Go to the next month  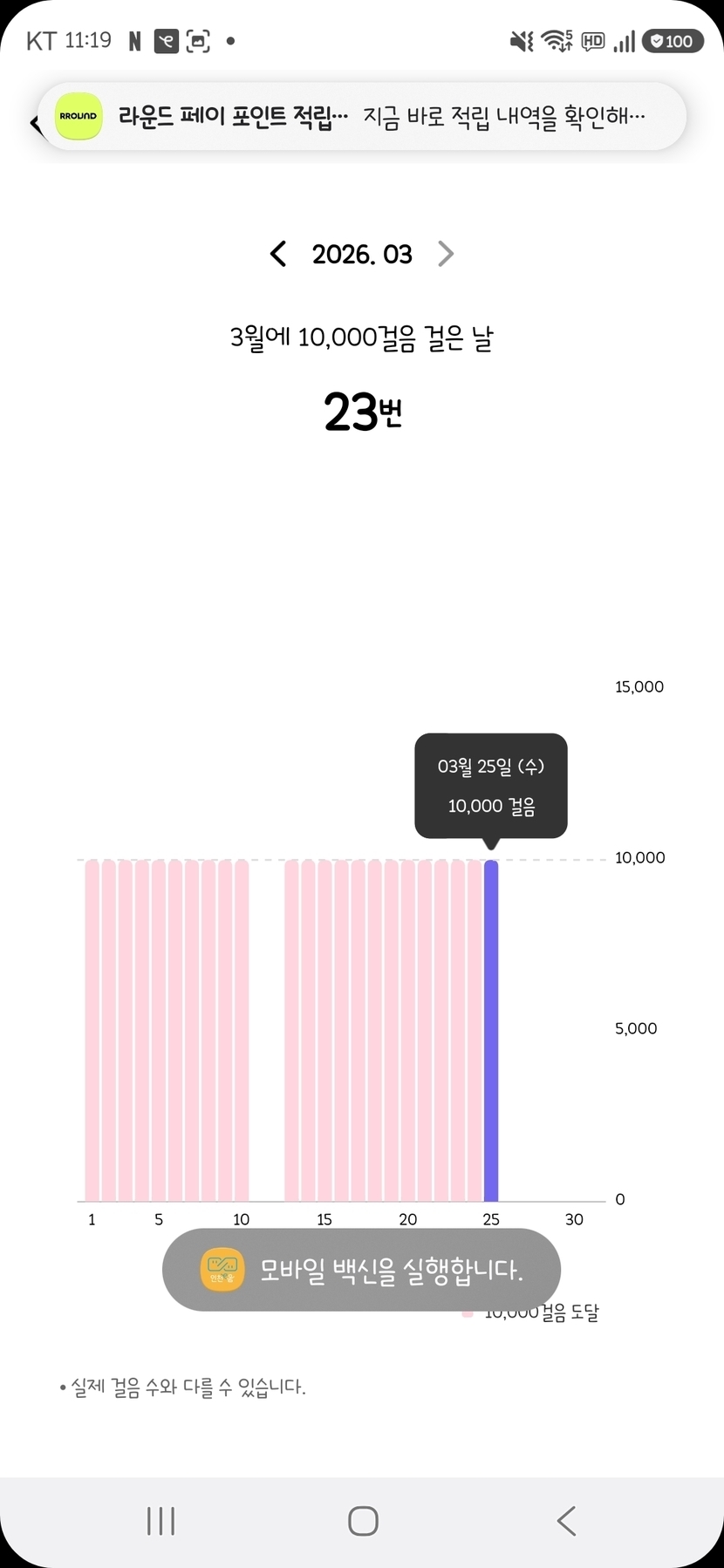pos(446,254)
